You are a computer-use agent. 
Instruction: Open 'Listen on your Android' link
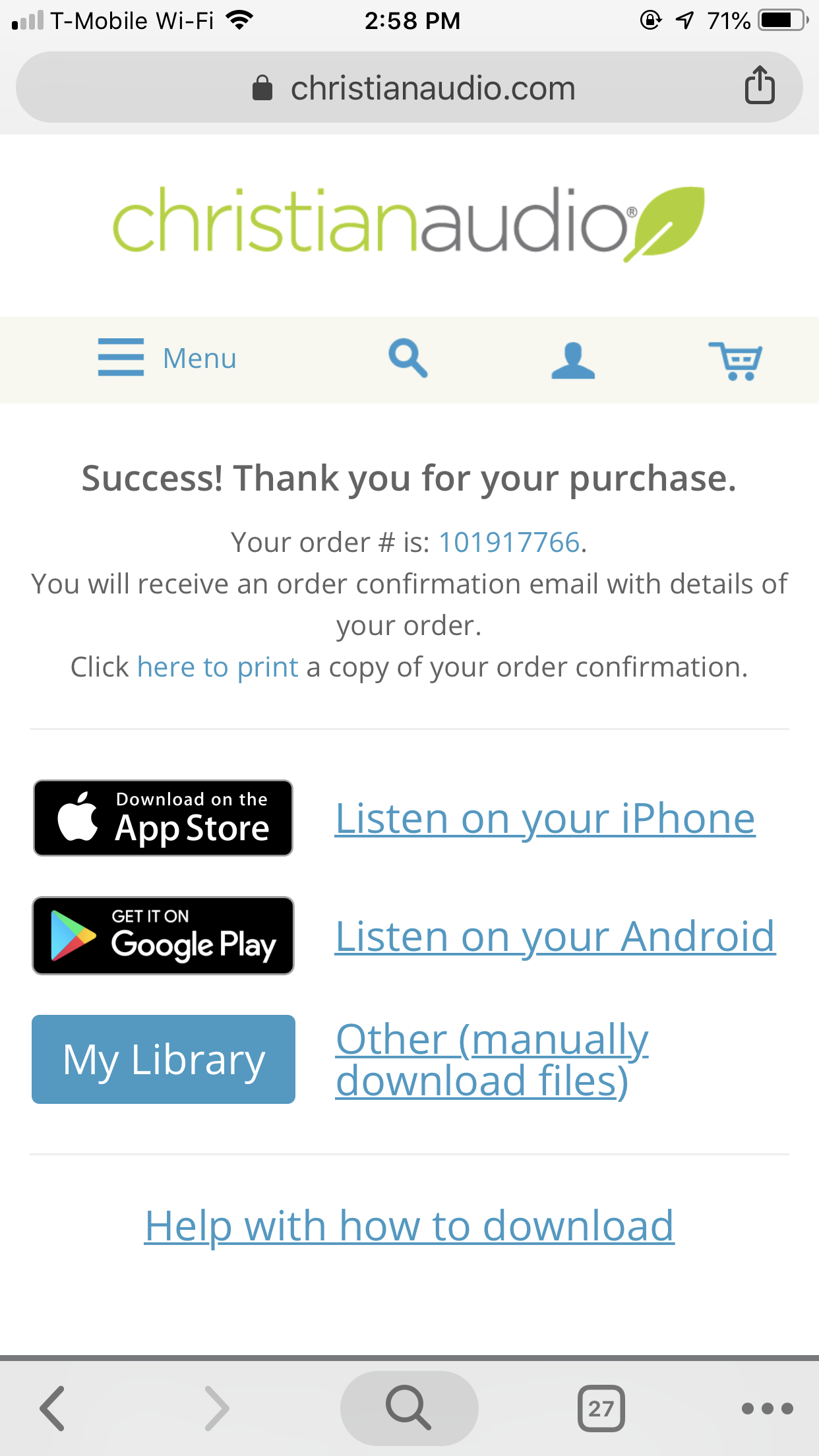click(556, 936)
